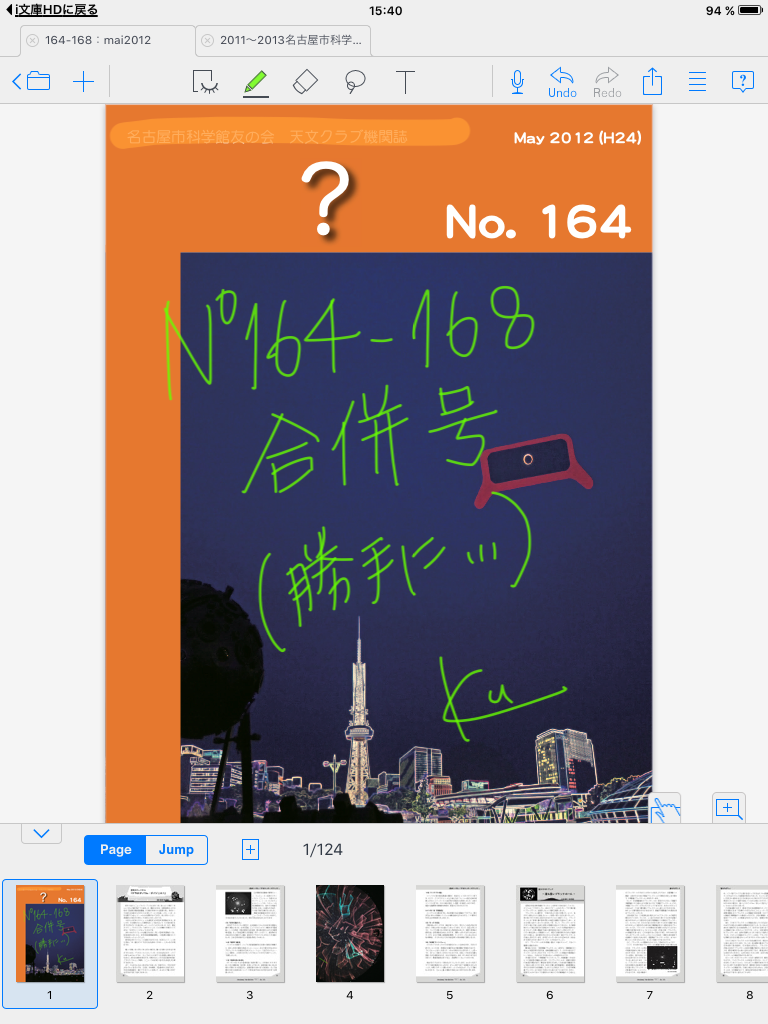
Task: Collapse the page thumbnail panel
Action: click(41, 833)
